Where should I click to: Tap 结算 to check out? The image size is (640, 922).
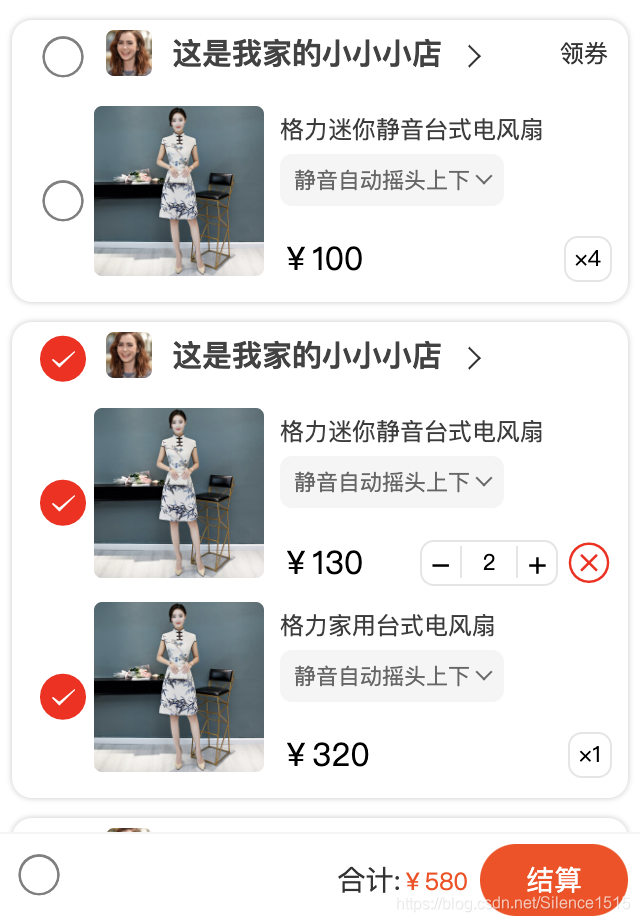(x=553, y=880)
